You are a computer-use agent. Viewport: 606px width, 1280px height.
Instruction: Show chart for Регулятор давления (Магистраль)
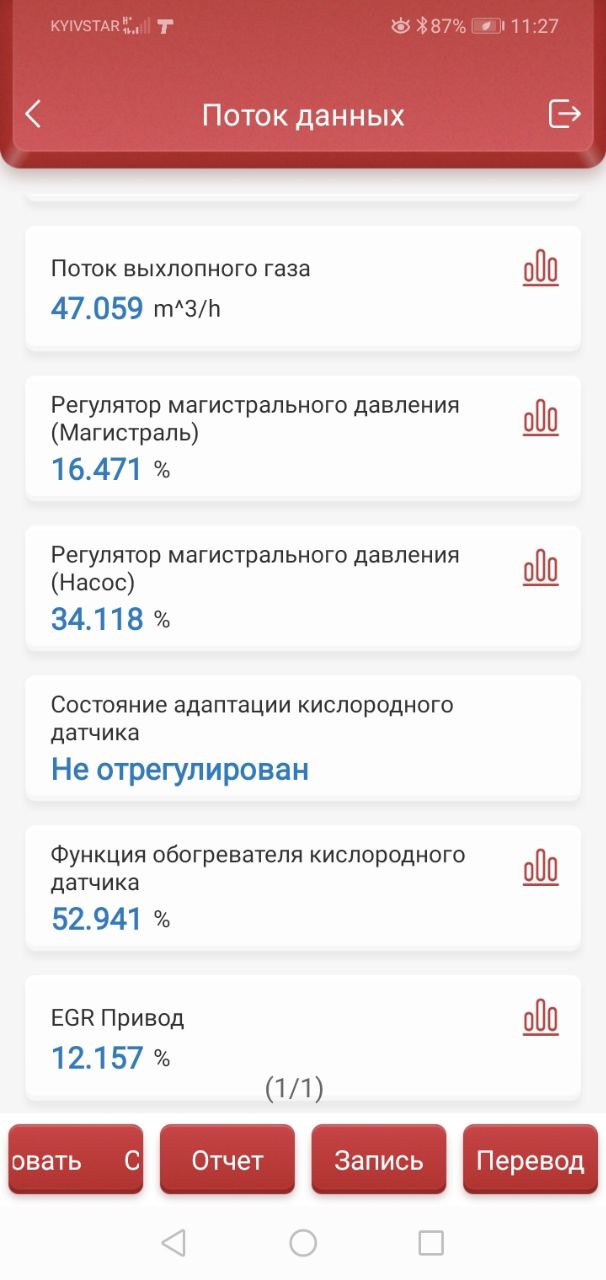pyautogui.click(x=541, y=419)
